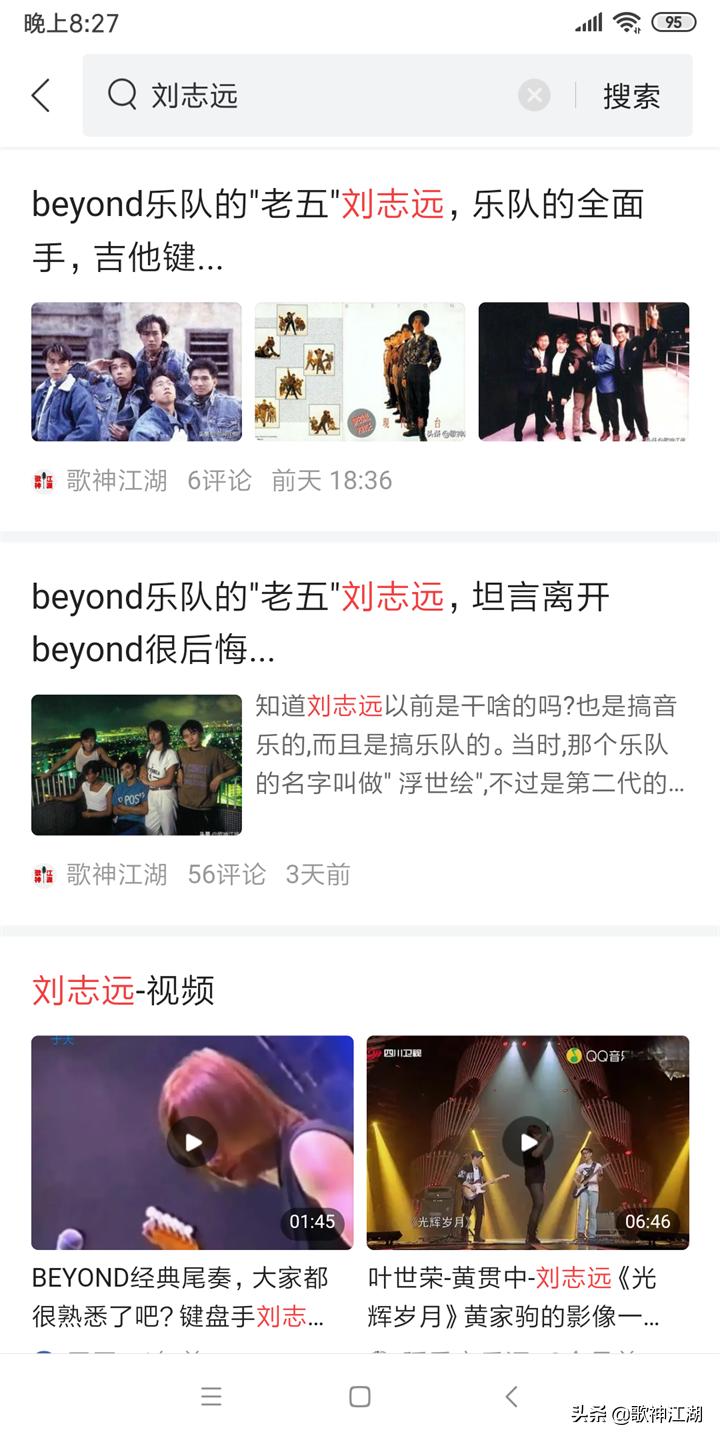
Task: Open the denim band group photo thumbnail
Action: click(x=136, y=371)
